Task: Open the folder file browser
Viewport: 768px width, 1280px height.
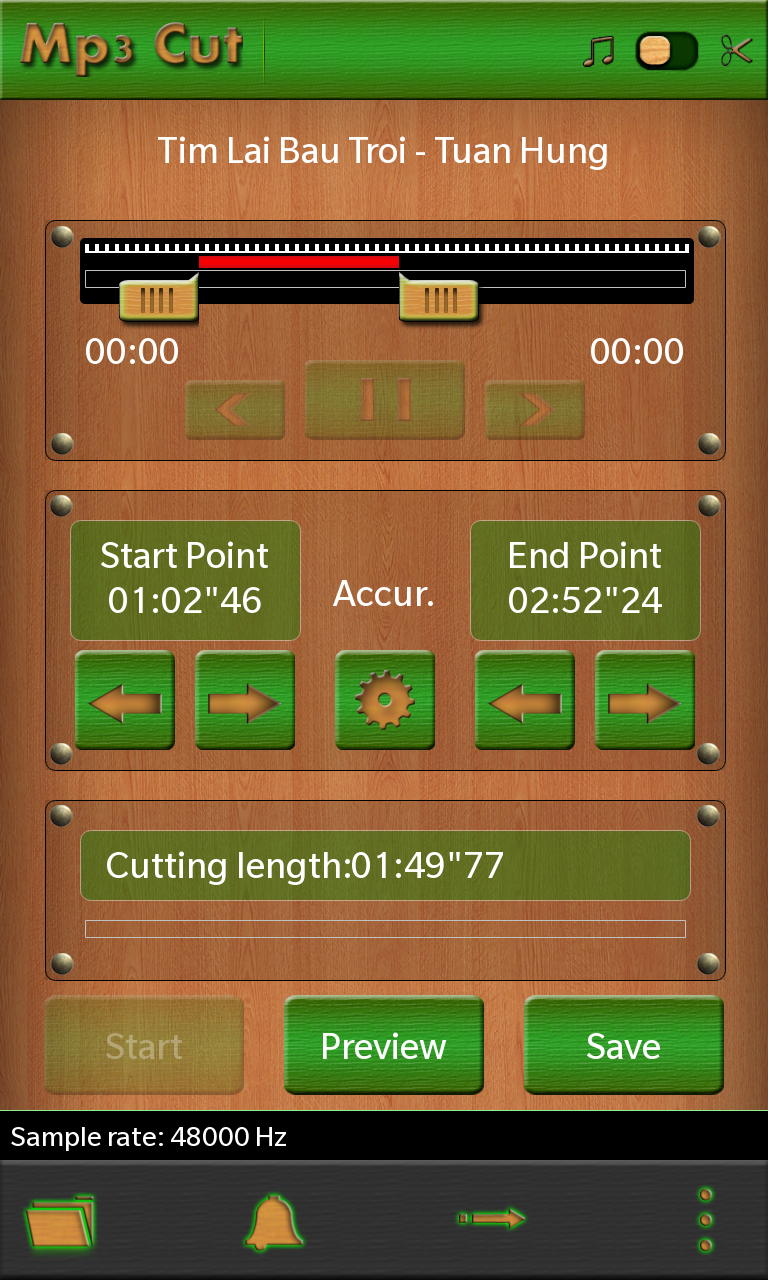Action: click(60, 1220)
